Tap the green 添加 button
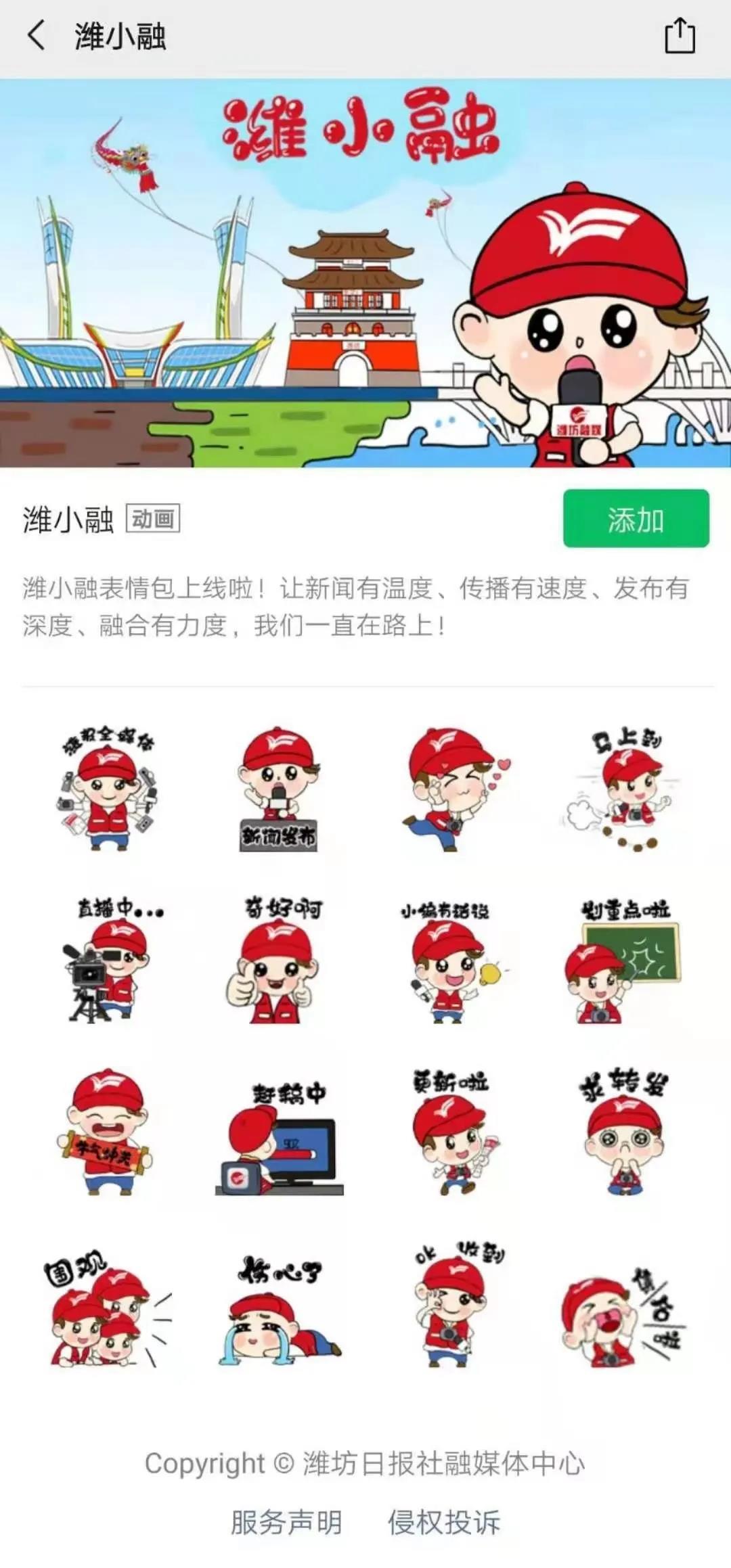Image resolution: width=731 pixels, height=1568 pixels. point(636,519)
